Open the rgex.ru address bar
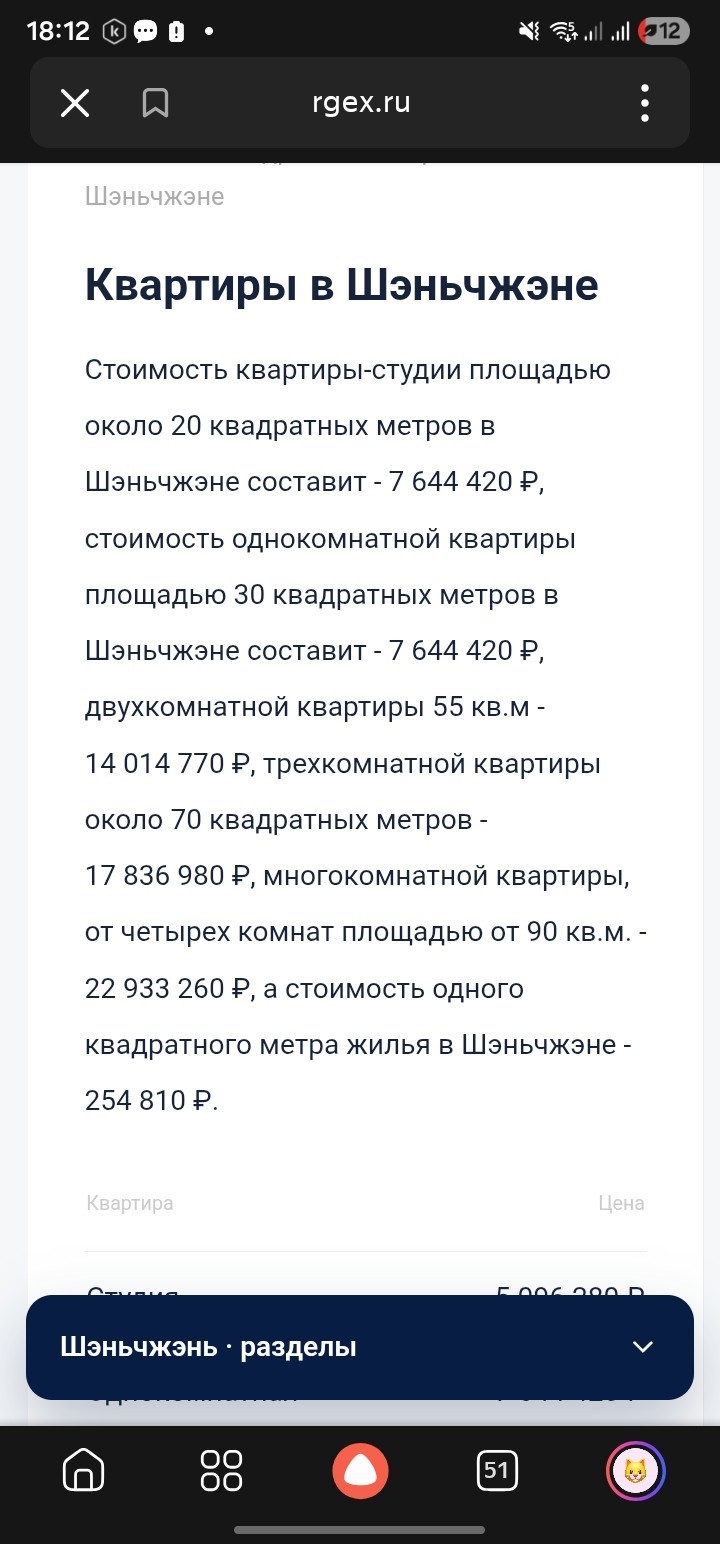The height and width of the screenshot is (1544, 720). 361,103
